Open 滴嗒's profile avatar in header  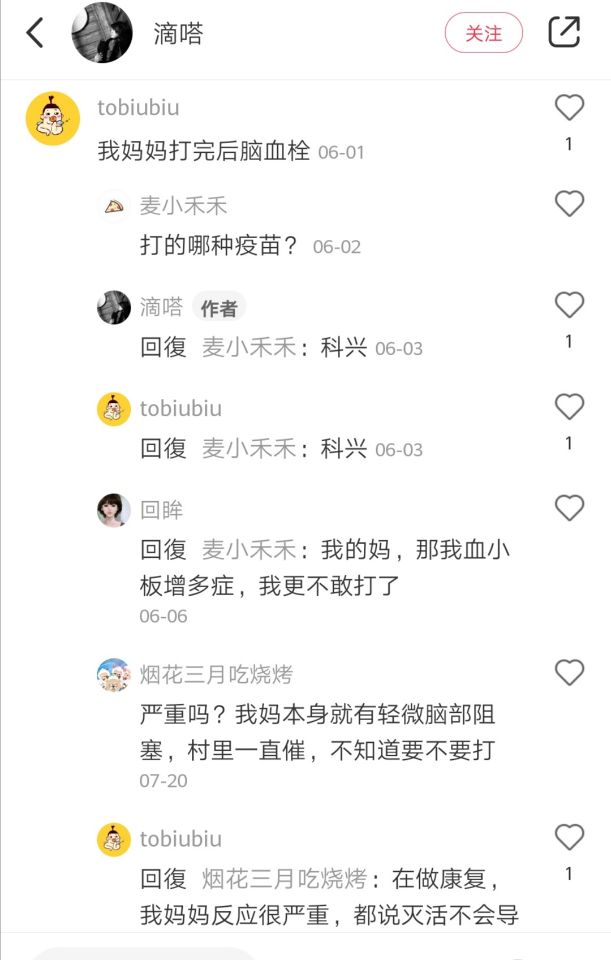click(102, 33)
